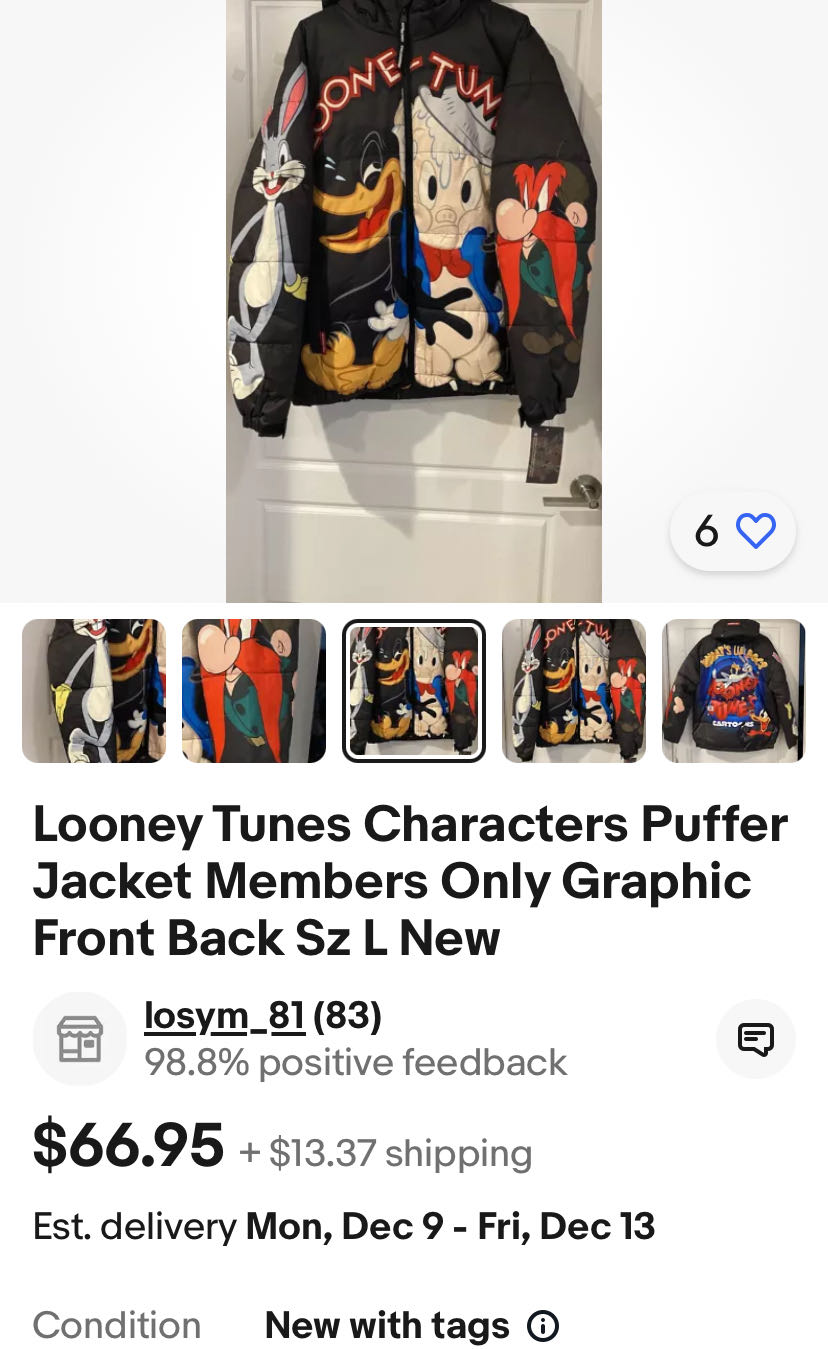828x1349 pixels.
Task: Show the jacket back graphic thumbnail
Action: click(734, 691)
